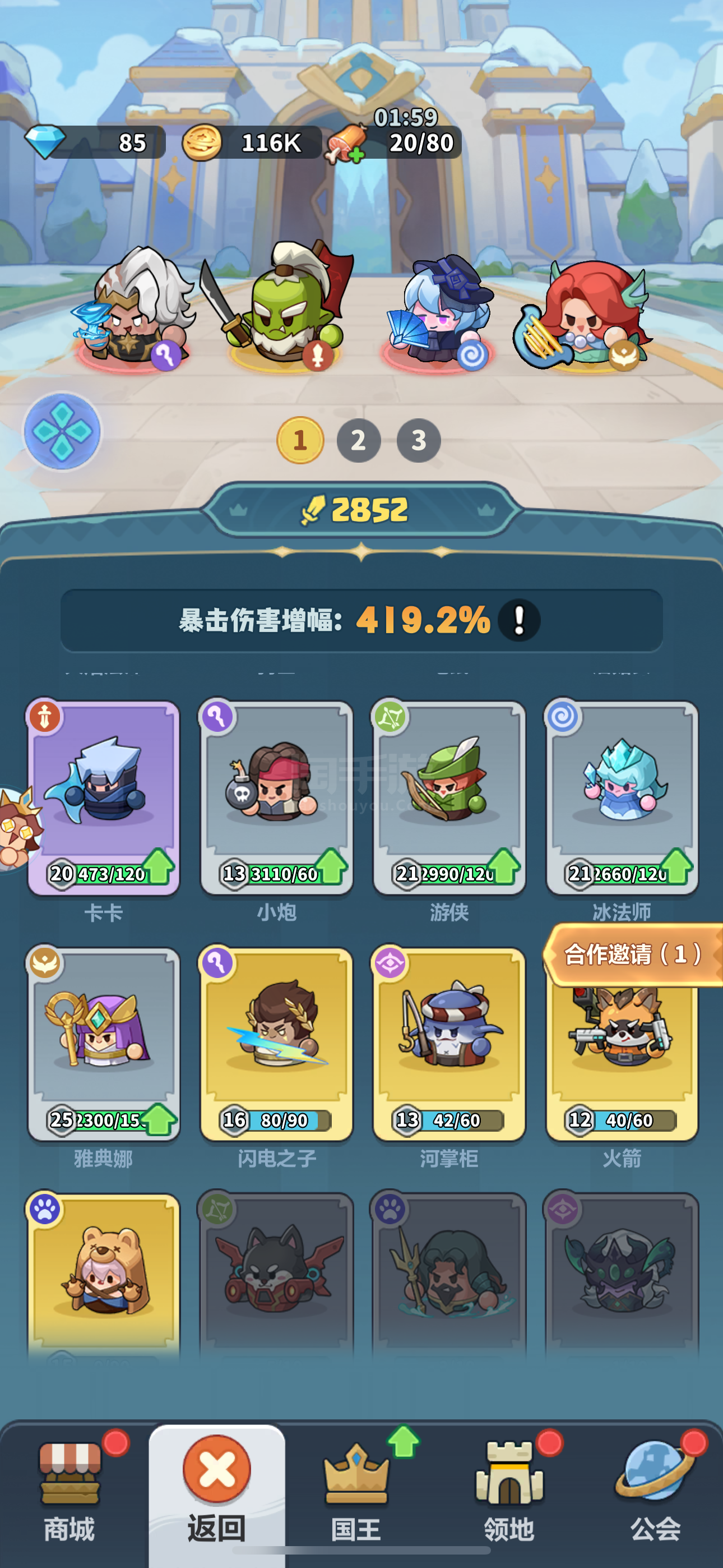Open critical damage bonus info icon
This screenshot has height=1568, width=723.
(519, 620)
